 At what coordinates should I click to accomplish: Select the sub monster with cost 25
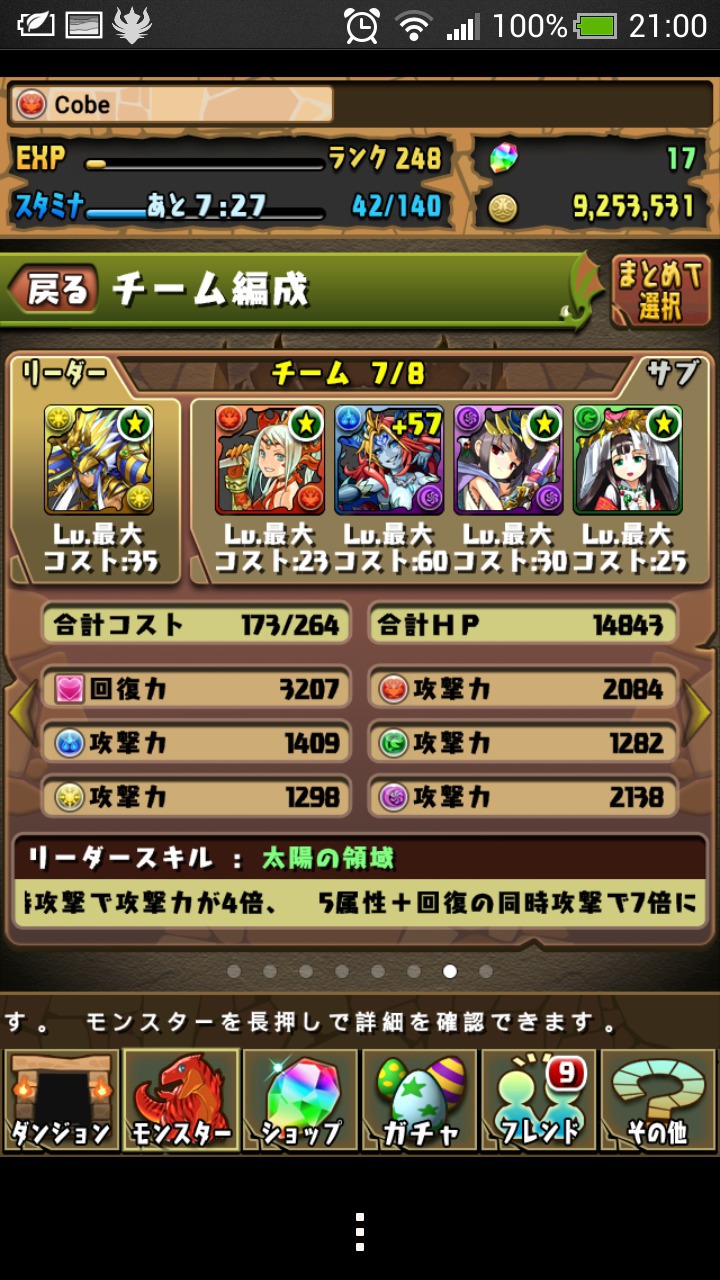tap(627, 459)
